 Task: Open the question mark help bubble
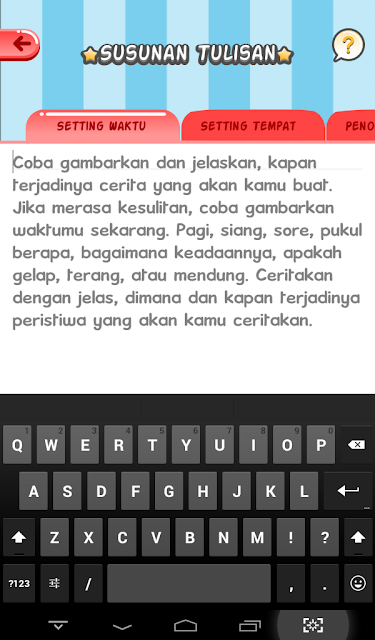point(348,45)
